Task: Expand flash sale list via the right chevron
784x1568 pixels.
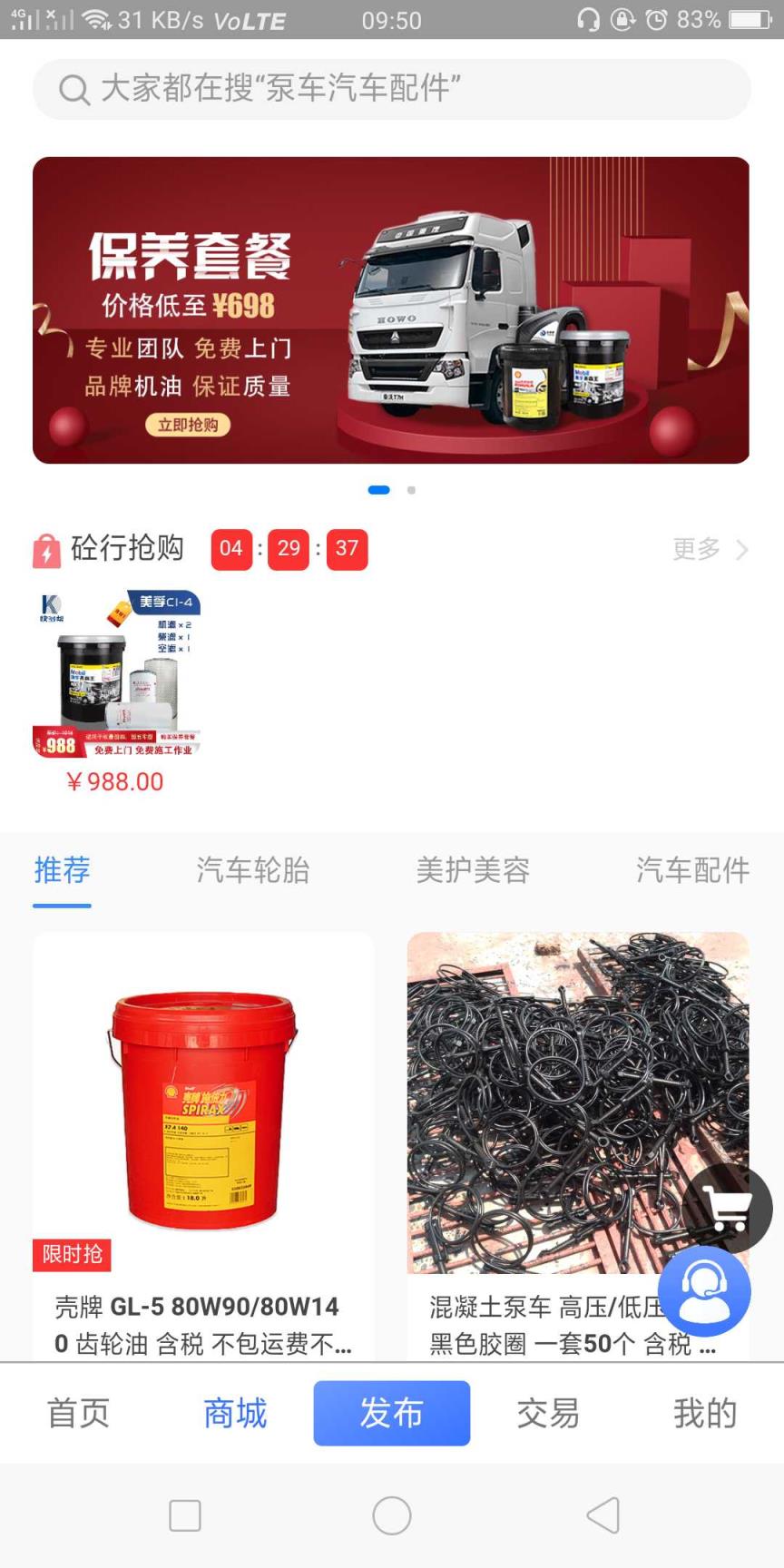Action: pos(743,549)
